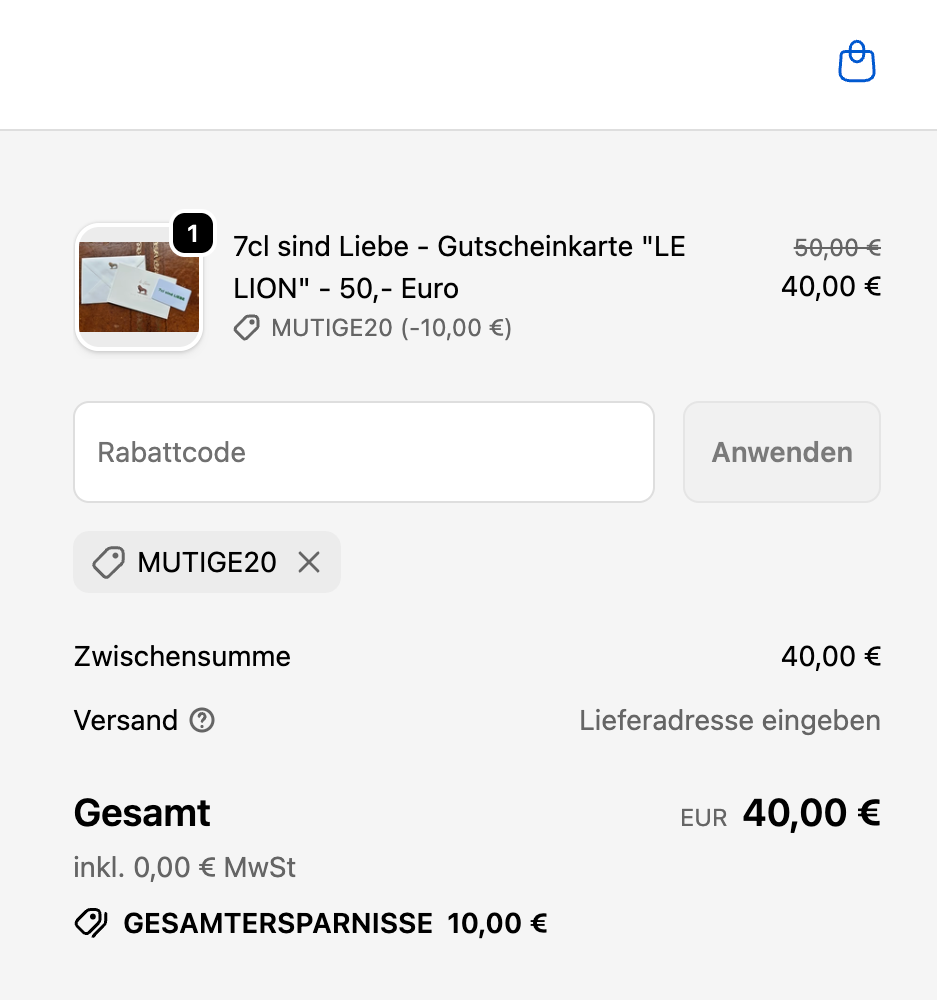The width and height of the screenshot is (937, 1000).
Task: Remove the MUTIGE20 discount code
Action: 309,562
